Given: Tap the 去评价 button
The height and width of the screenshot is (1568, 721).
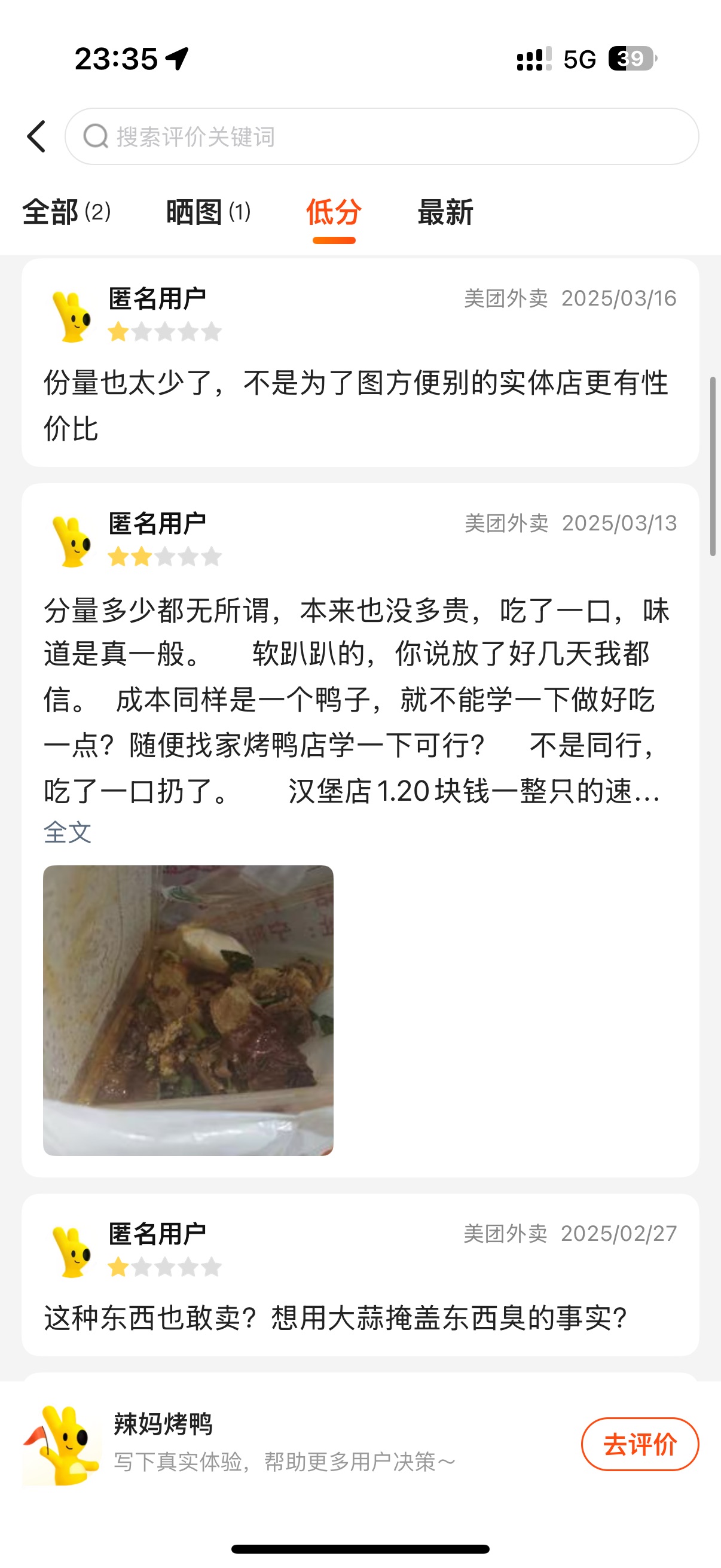Looking at the screenshot, I should 640,1444.
